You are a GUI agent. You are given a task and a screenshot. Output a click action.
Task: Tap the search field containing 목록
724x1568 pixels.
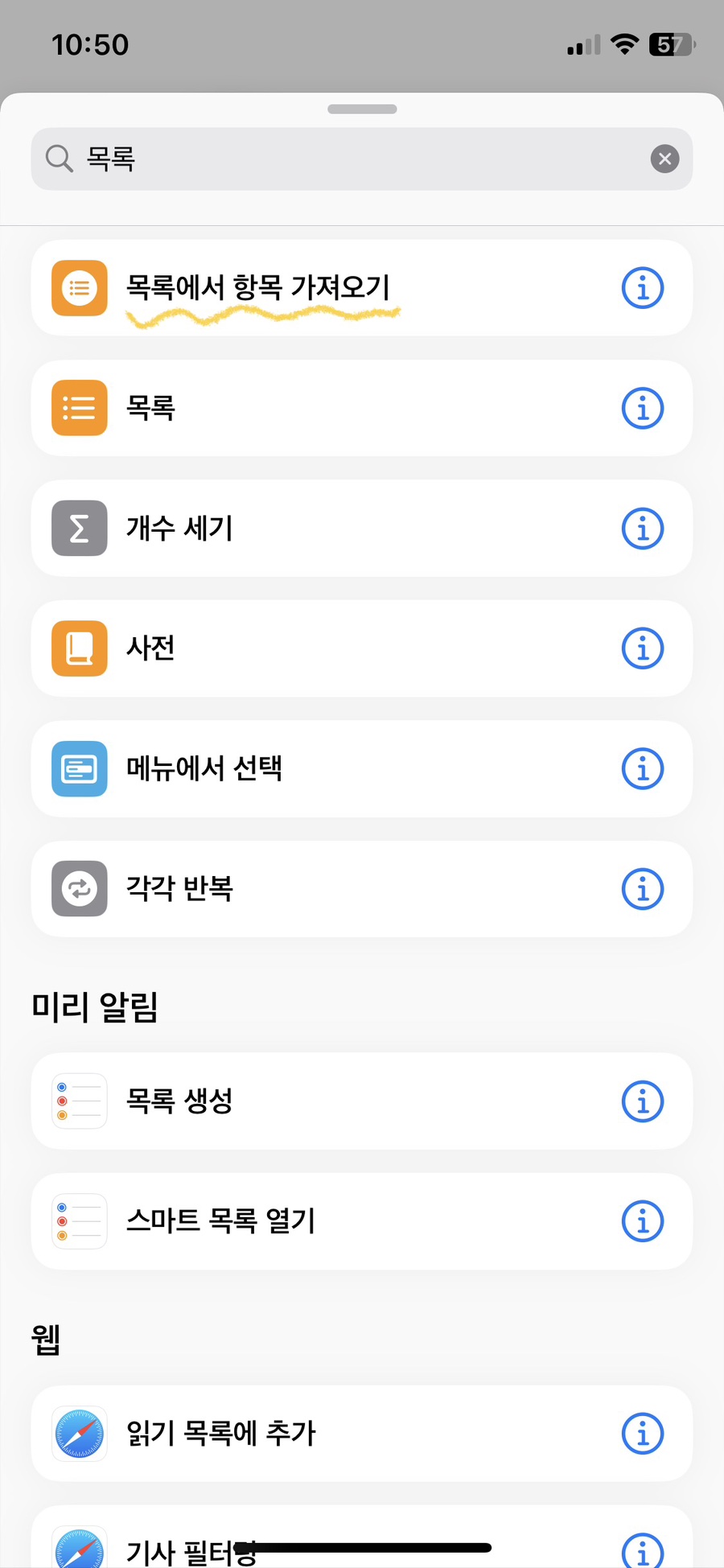[x=346, y=159]
